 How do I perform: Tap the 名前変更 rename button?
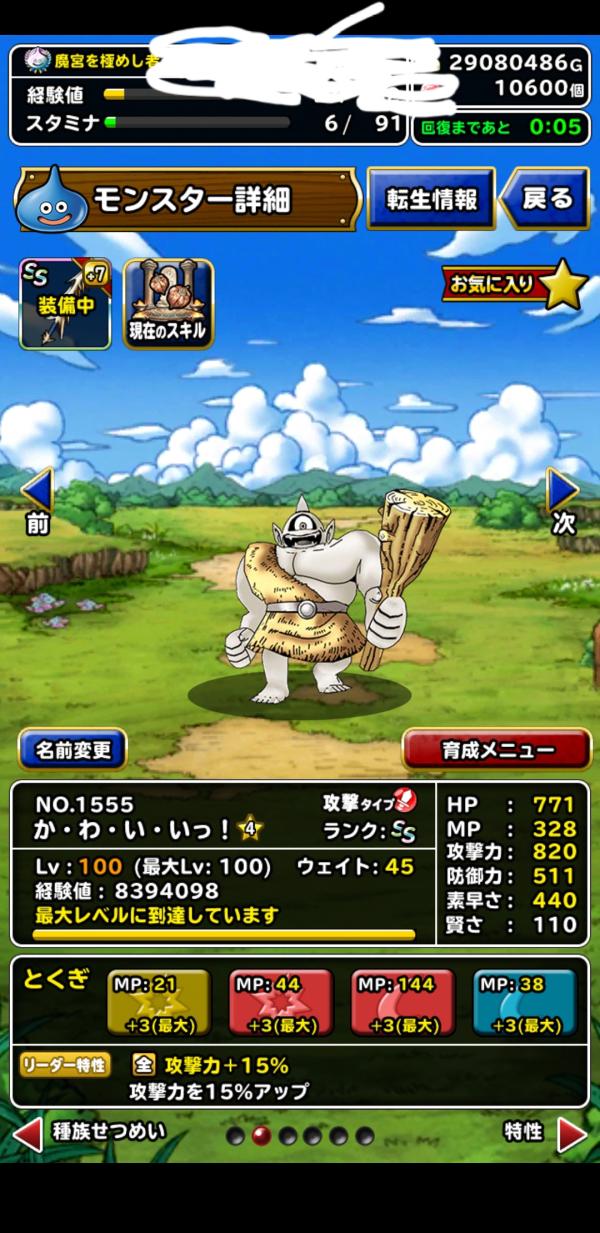tap(73, 750)
